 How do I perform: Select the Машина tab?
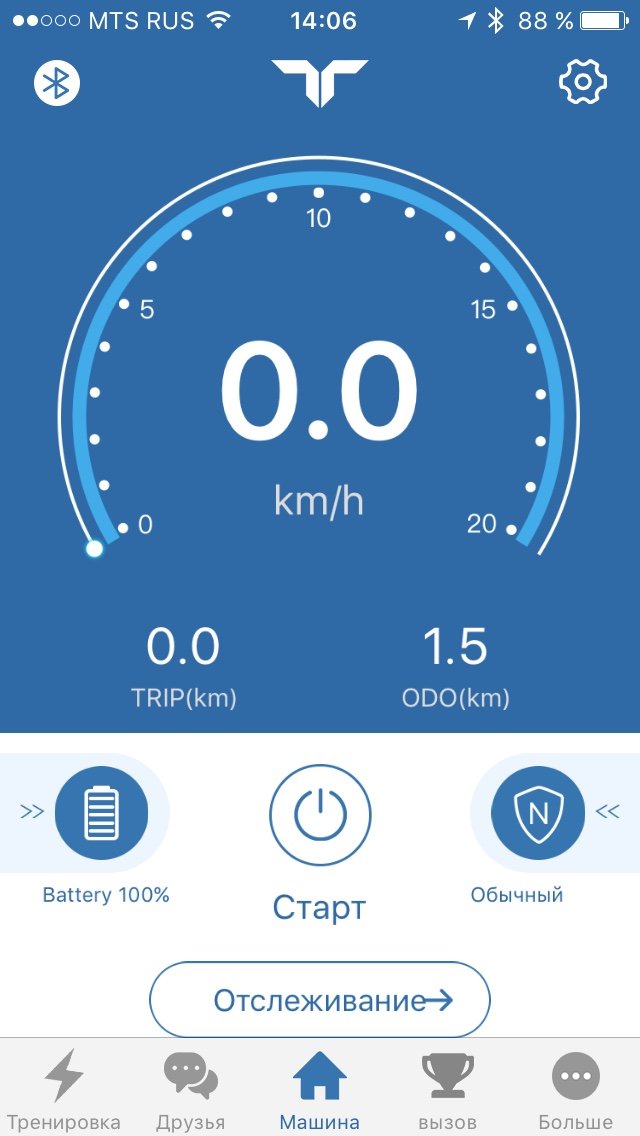pyautogui.click(x=320, y=1090)
